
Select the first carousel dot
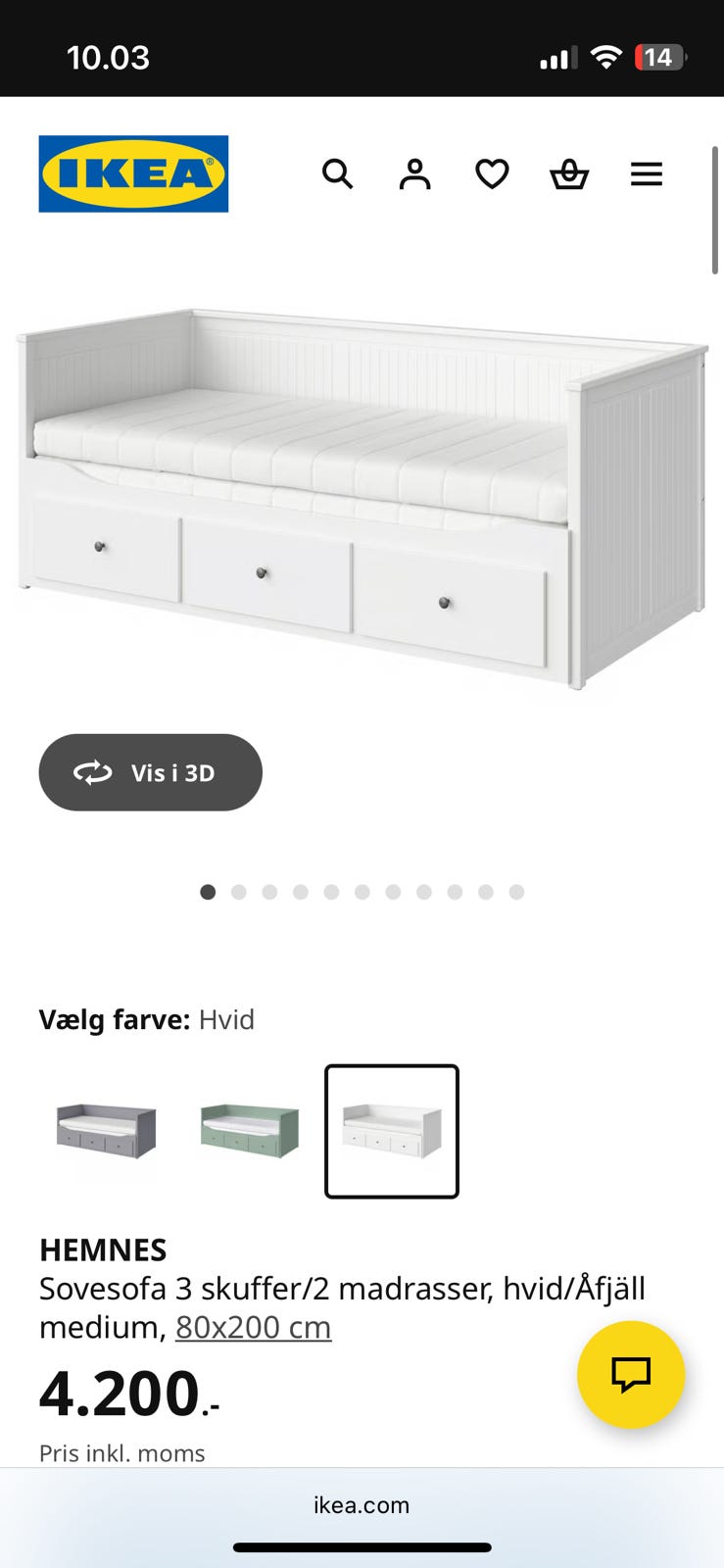pyautogui.click(x=208, y=892)
